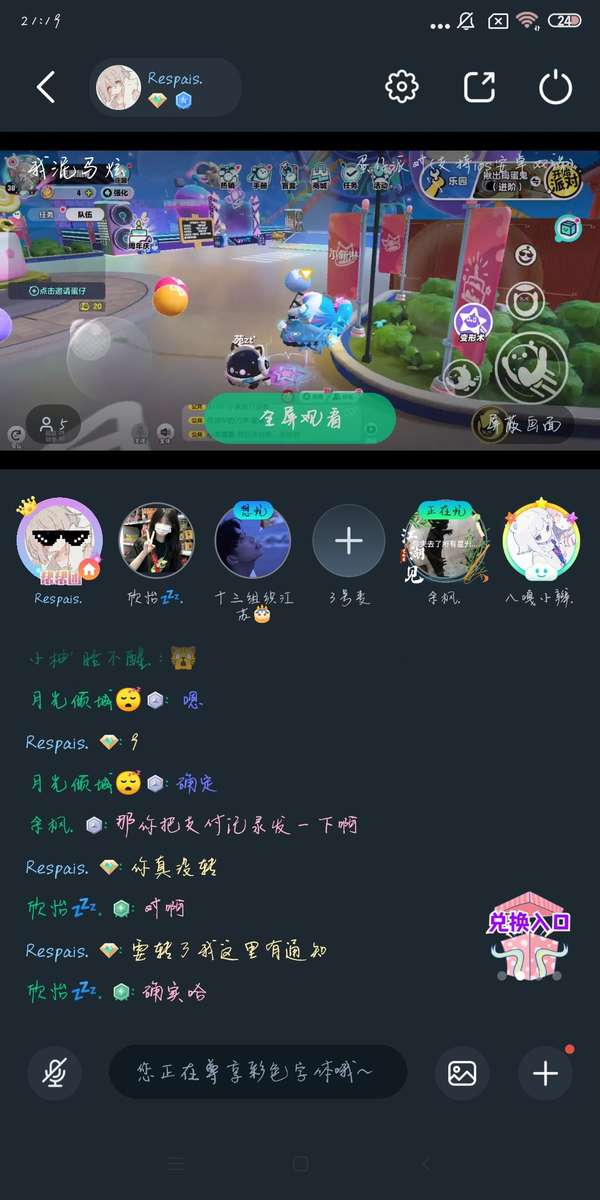Image resolution: width=600 pixels, height=1200 pixels.
Task: Open 欣怡 seat avatar
Action: [156, 541]
